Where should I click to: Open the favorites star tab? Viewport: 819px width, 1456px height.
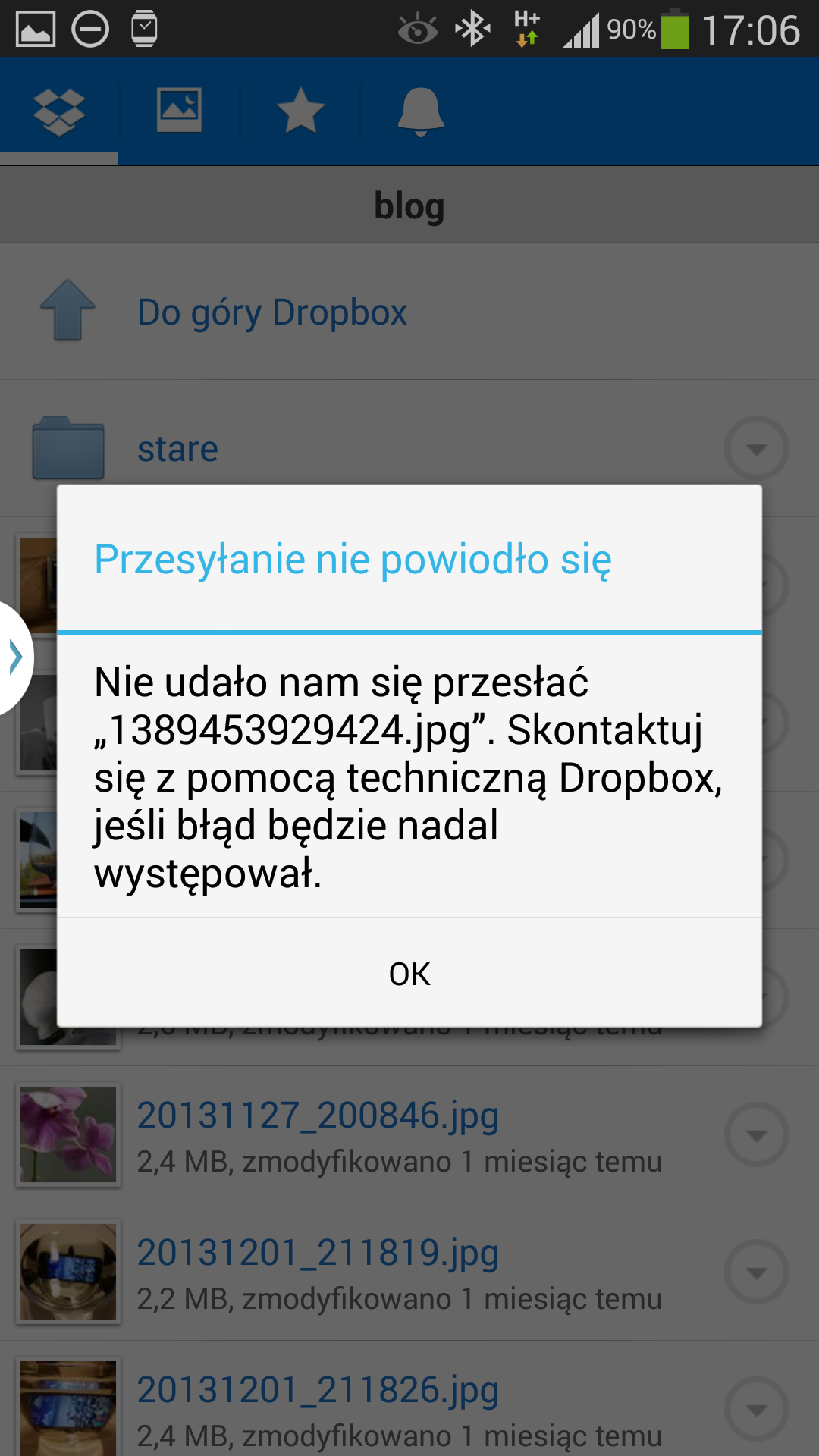(300, 111)
